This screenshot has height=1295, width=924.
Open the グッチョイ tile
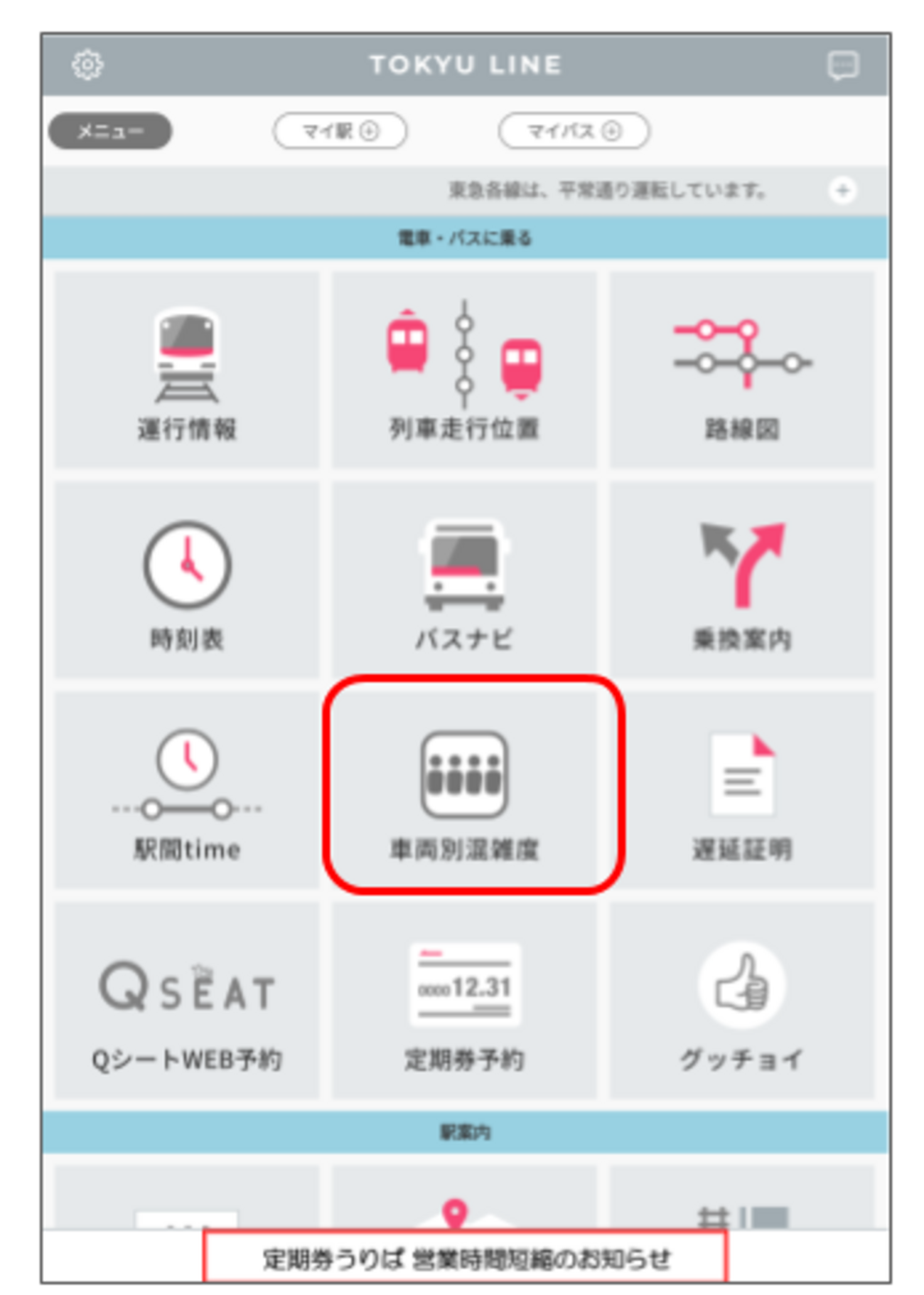742,1001
